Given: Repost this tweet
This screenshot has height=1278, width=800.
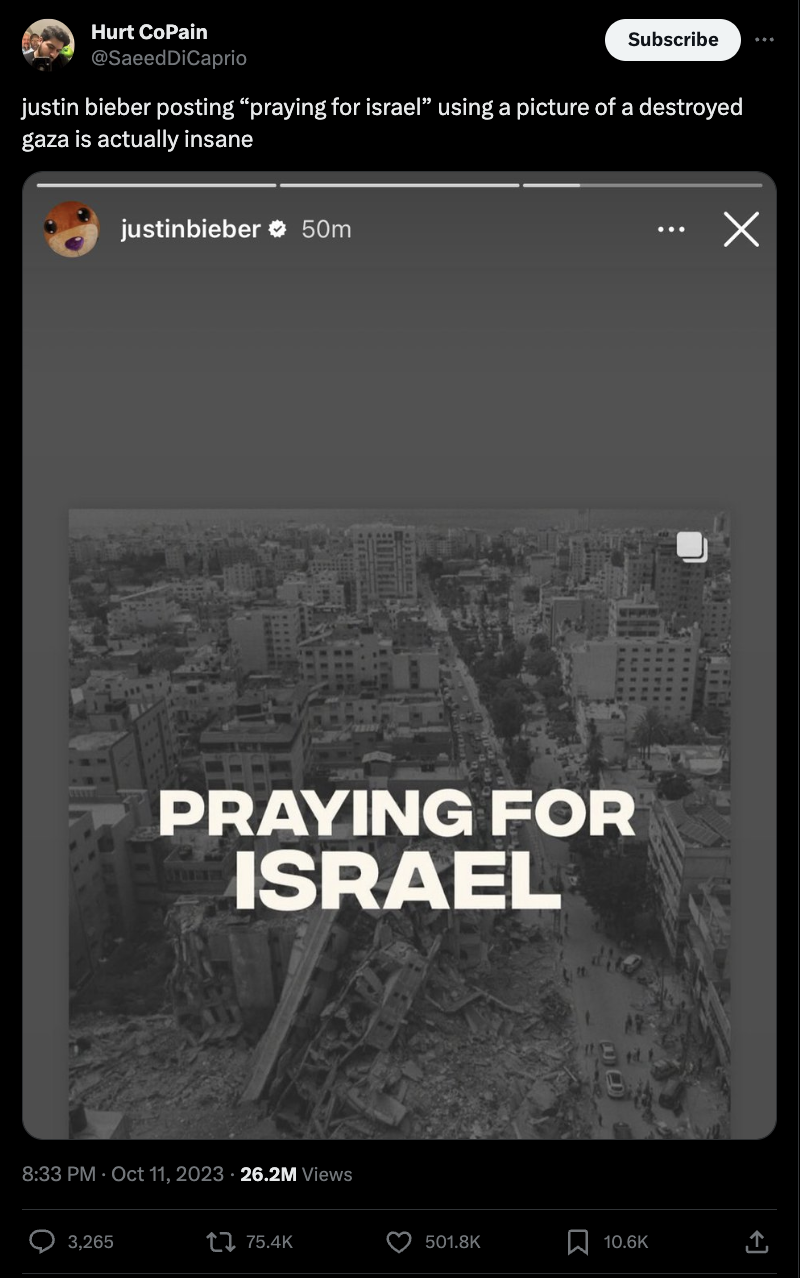Looking at the screenshot, I should 218,1241.
